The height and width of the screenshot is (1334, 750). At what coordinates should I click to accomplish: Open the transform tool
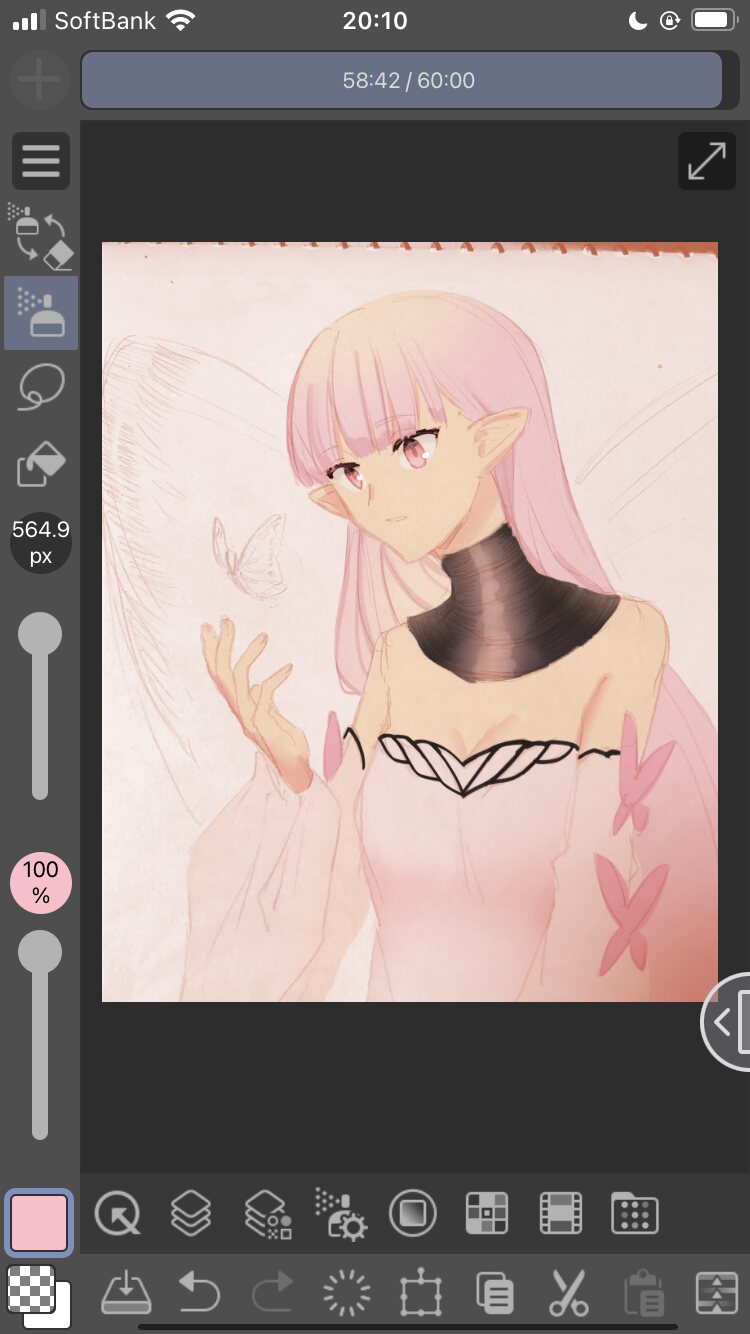(421, 1293)
